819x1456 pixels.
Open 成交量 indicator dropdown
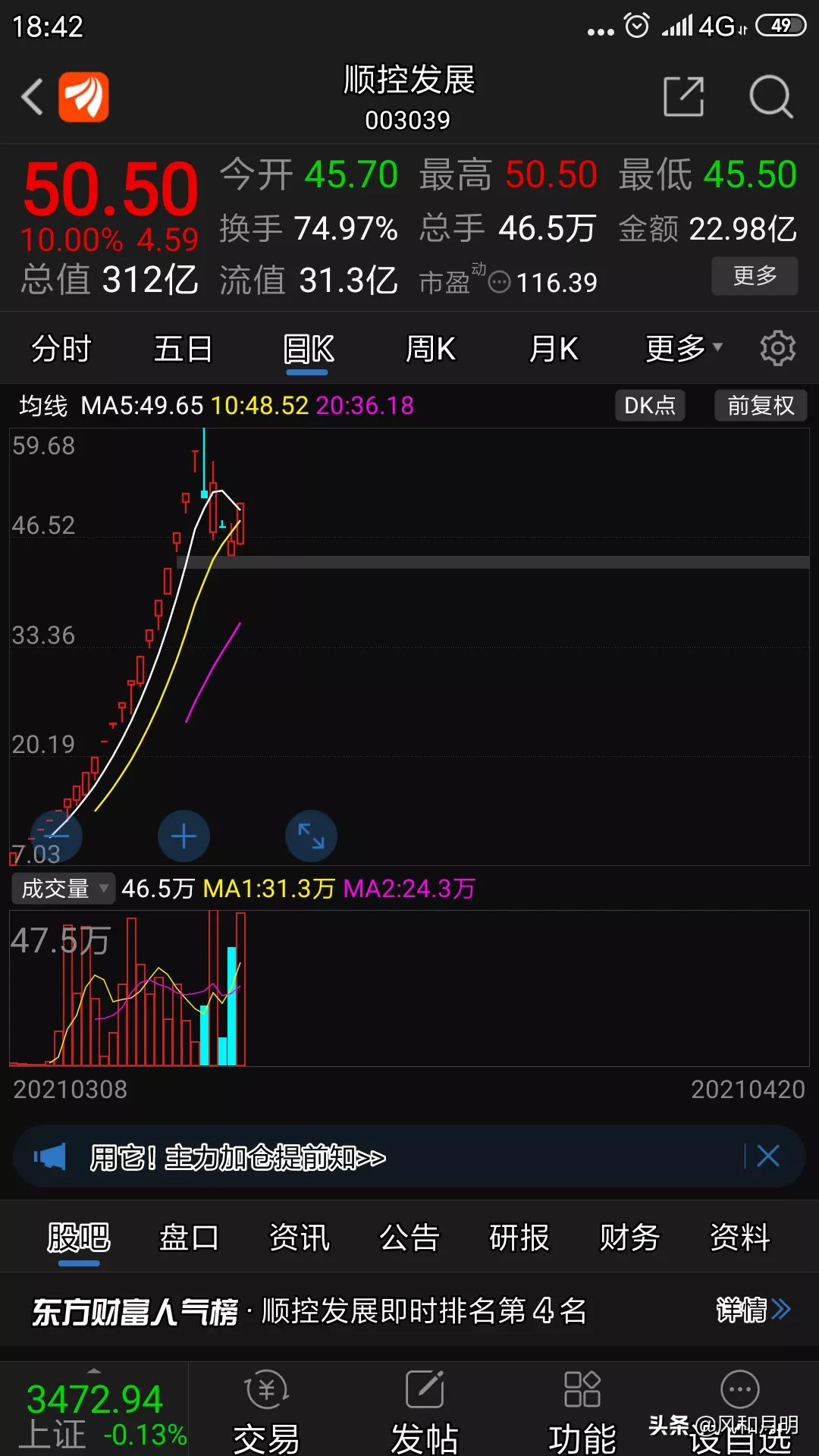click(x=63, y=888)
